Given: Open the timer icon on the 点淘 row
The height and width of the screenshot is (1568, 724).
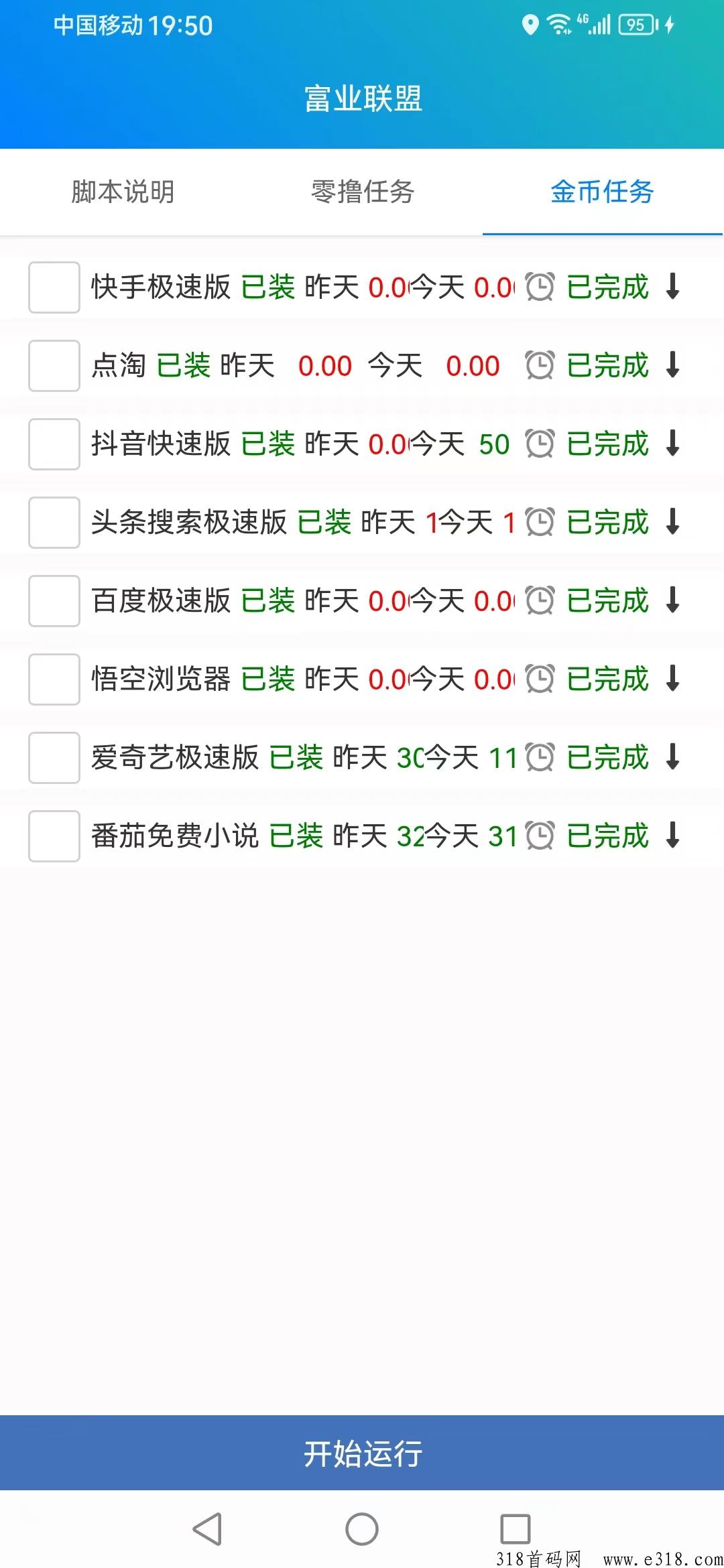Looking at the screenshot, I should coord(540,366).
